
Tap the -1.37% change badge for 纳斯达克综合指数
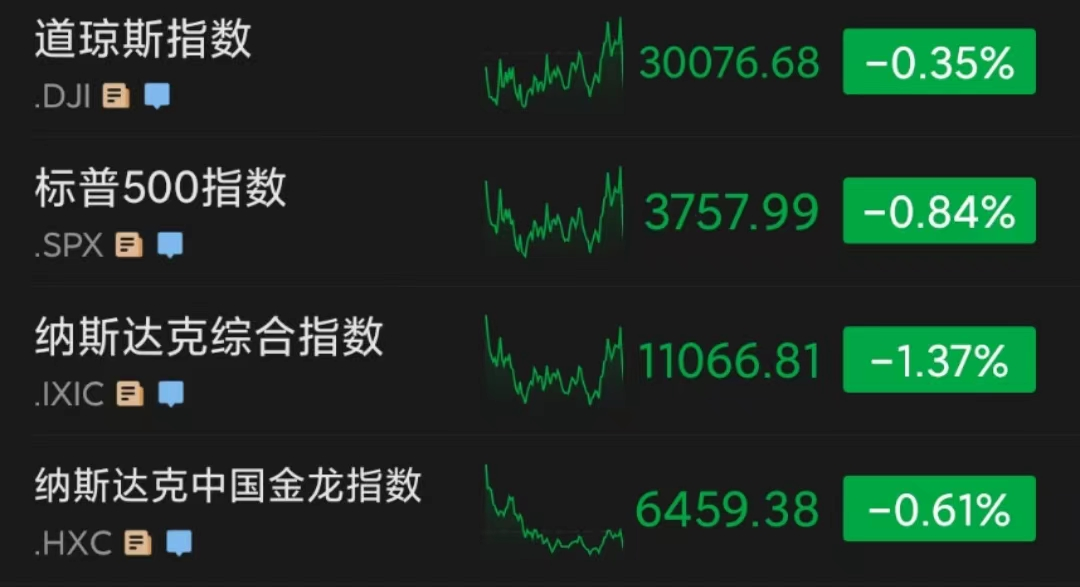[x=939, y=361]
